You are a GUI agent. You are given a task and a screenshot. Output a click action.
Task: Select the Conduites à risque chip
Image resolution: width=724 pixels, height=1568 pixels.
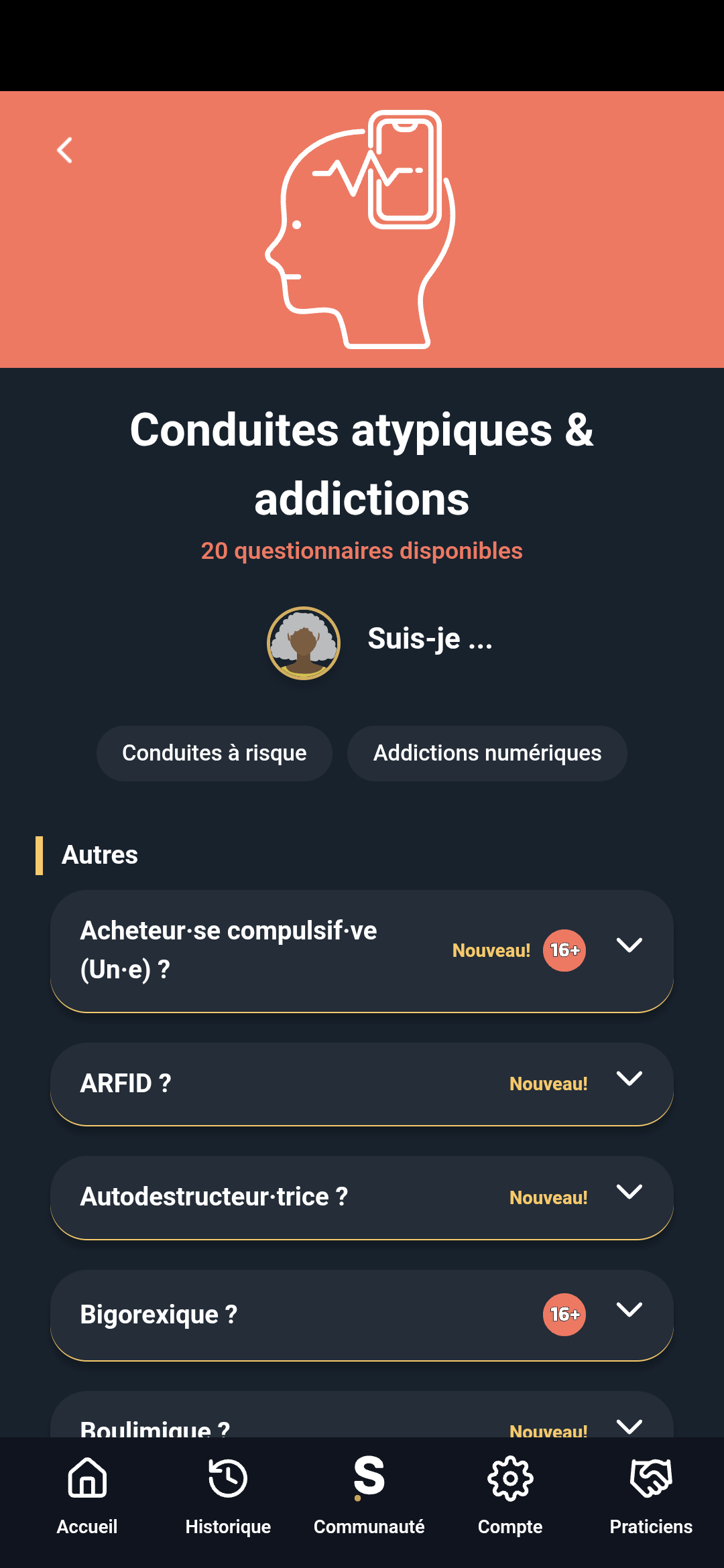[215, 753]
